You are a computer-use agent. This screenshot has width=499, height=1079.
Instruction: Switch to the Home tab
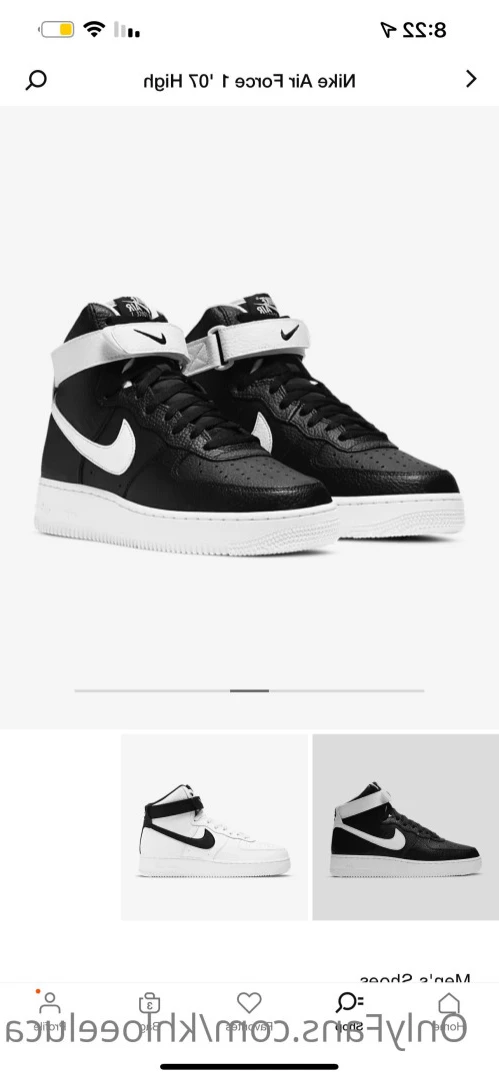(x=449, y=1011)
